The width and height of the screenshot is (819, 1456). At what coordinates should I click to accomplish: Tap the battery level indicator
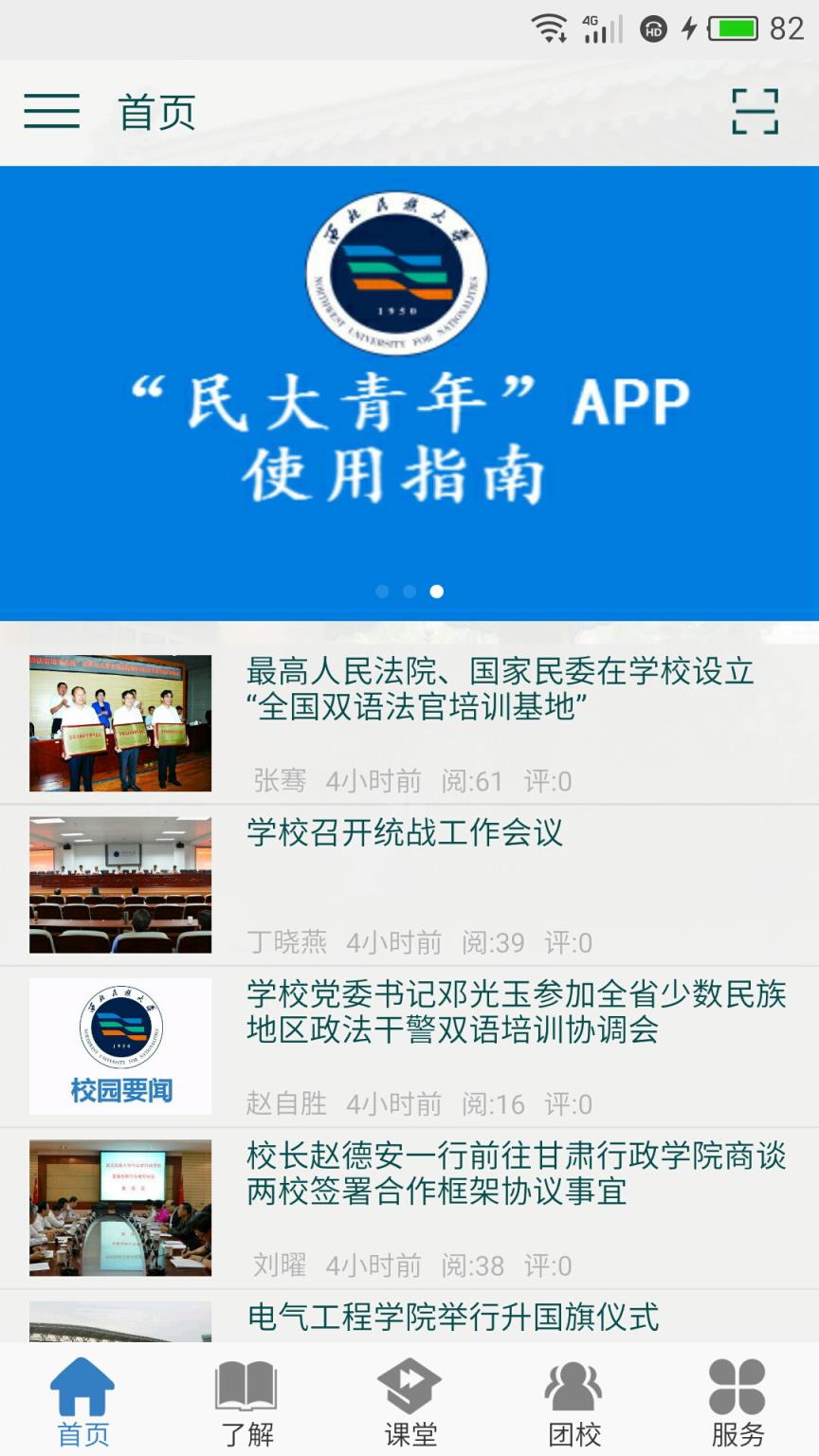pyautogui.click(x=730, y=27)
